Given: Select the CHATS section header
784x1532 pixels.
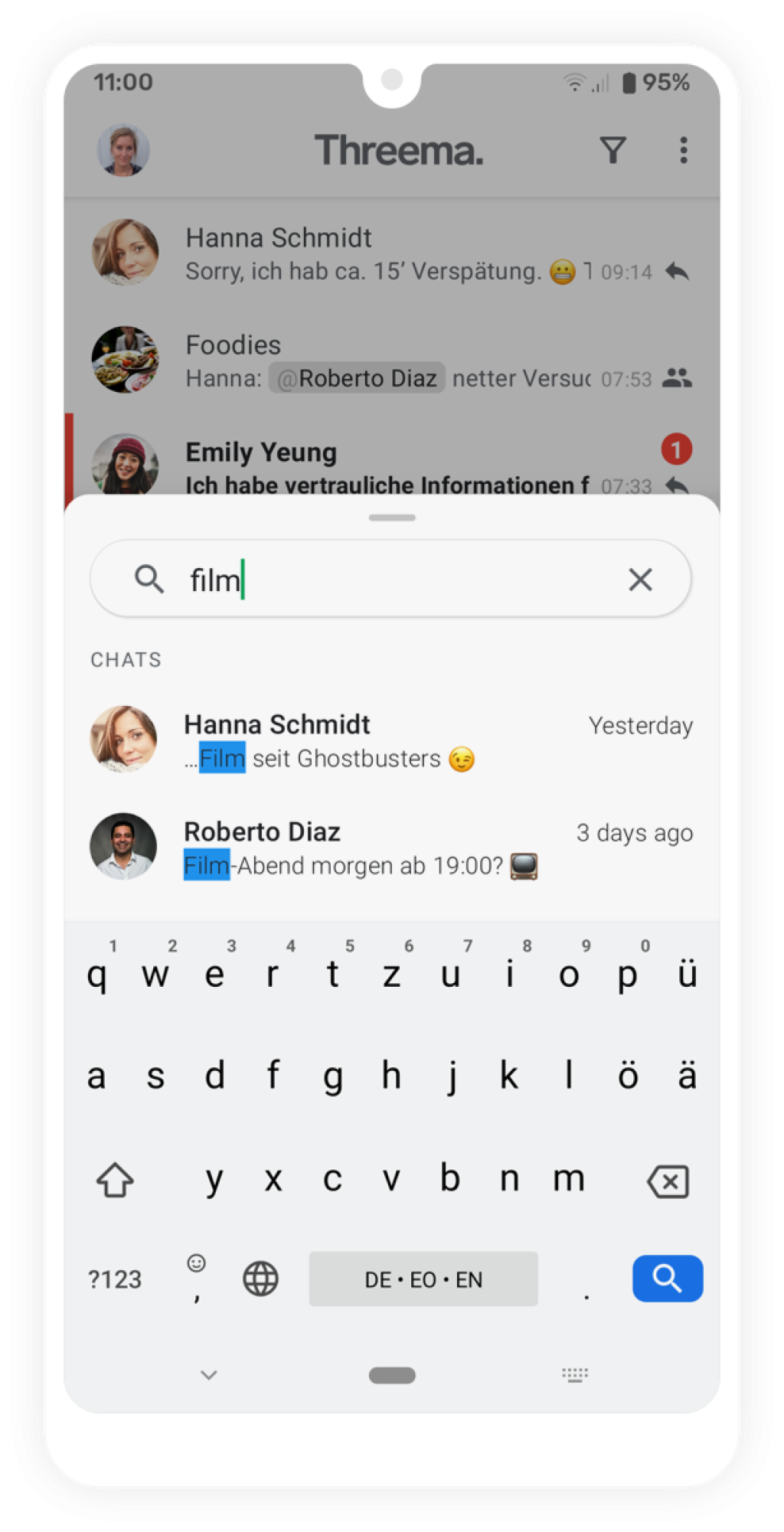Looking at the screenshot, I should 126,659.
